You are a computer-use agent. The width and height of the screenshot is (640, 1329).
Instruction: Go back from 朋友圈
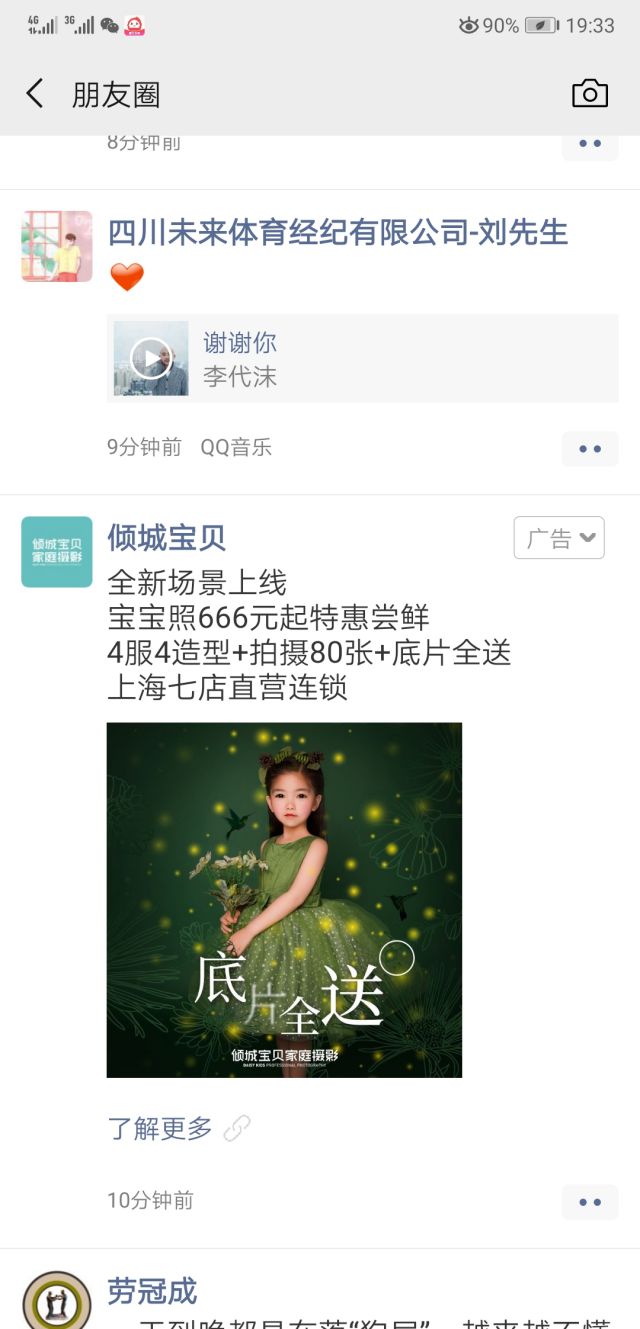click(35, 94)
